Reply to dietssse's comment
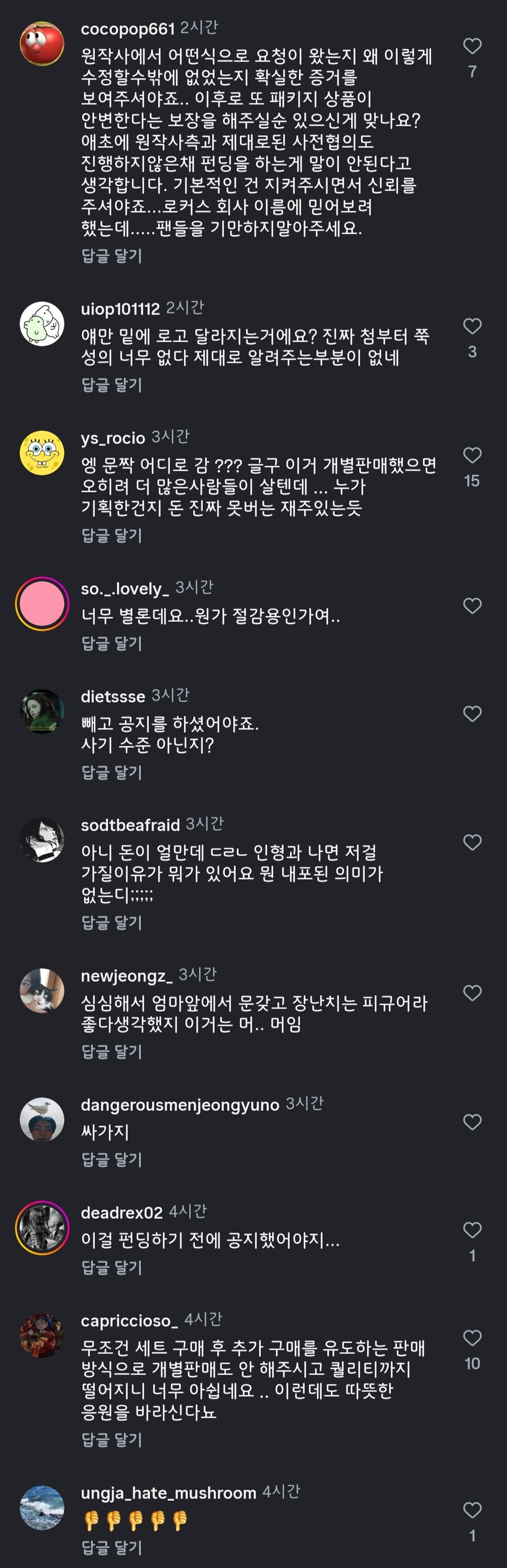 point(112,772)
